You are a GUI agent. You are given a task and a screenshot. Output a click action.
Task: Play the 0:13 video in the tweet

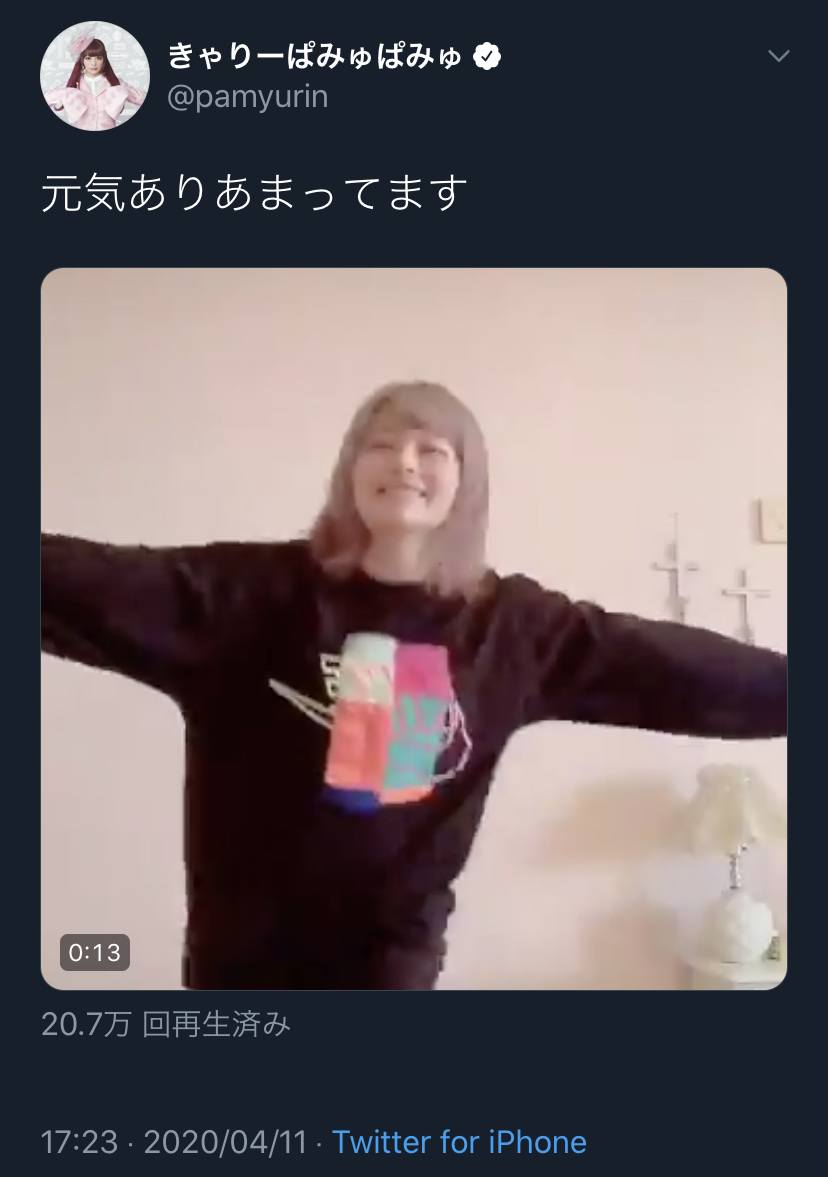click(x=413, y=628)
